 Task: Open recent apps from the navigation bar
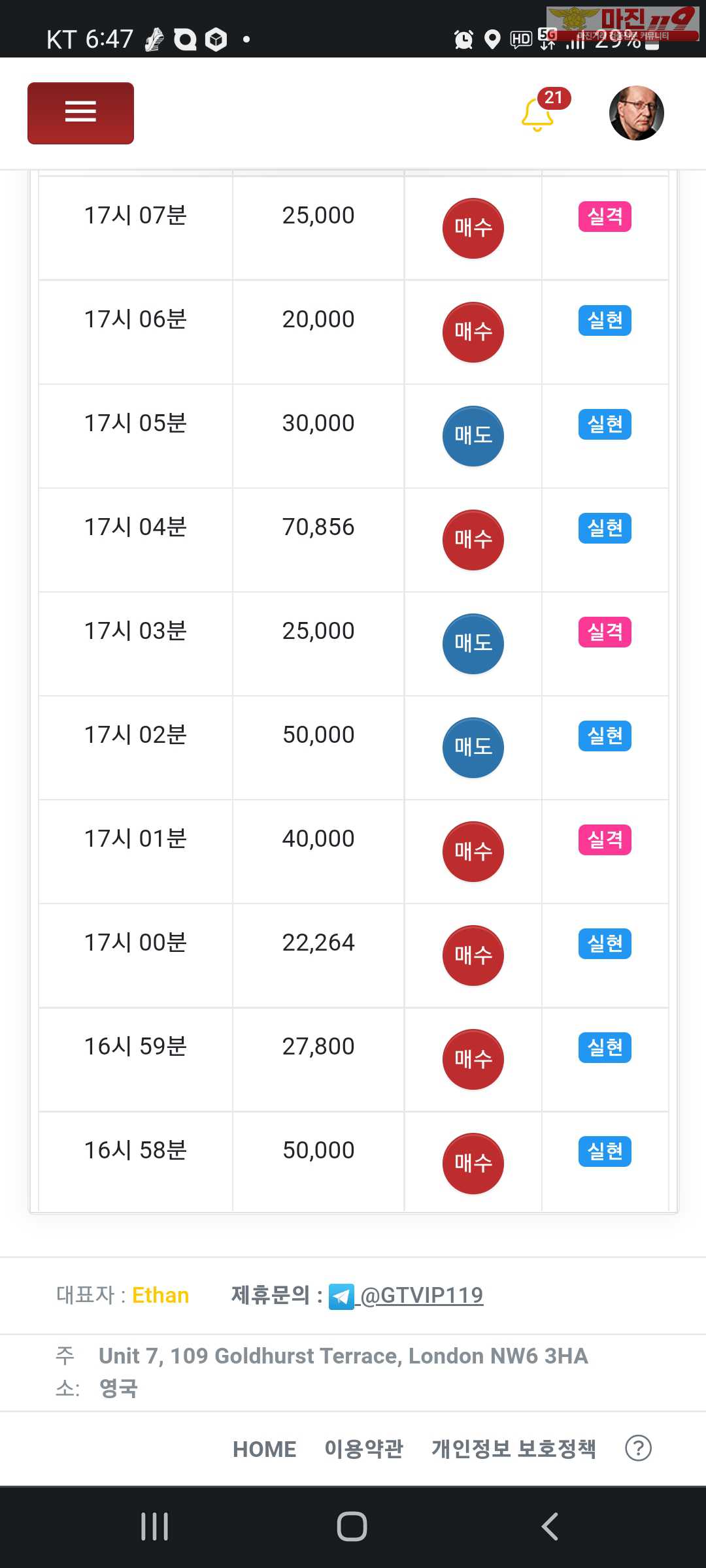155,1527
